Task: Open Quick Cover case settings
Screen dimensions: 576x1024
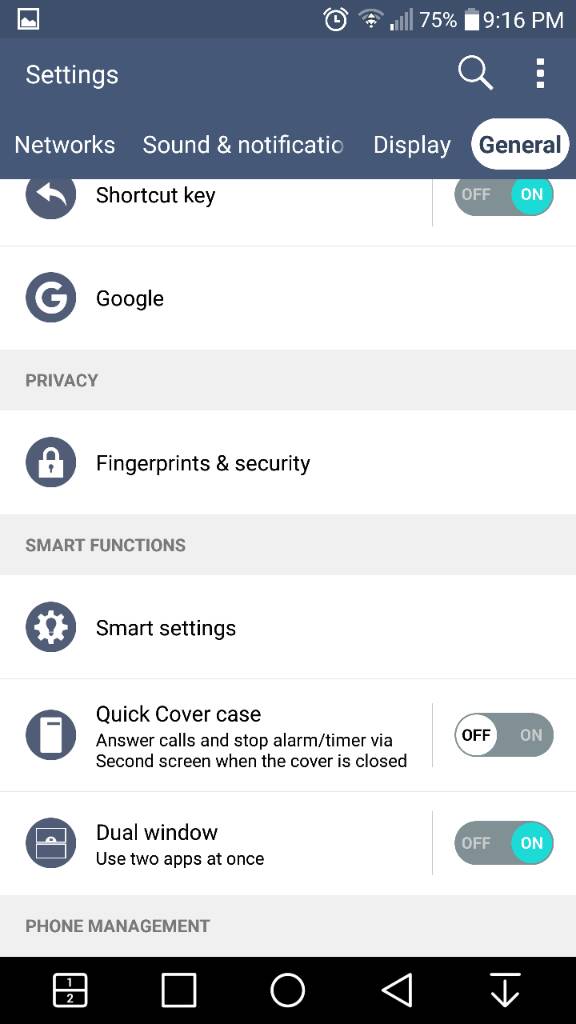Action: (216, 735)
